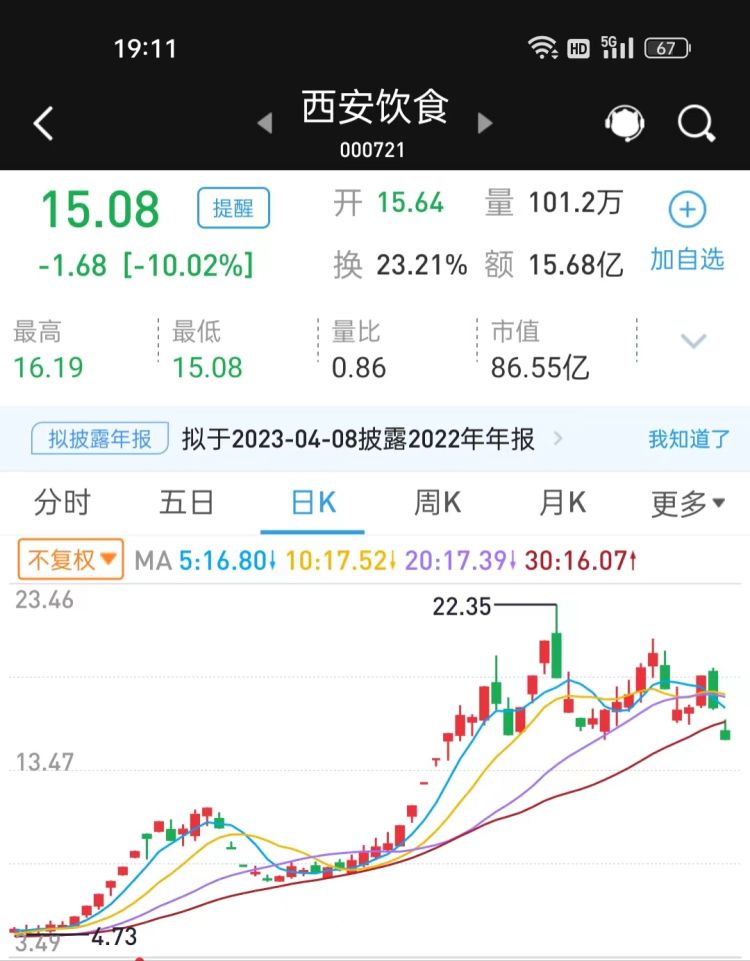Switch to the 分时 chart tab
The height and width of the screenshot is (961, 750).
pyautogui.click(x=62, y=503)
